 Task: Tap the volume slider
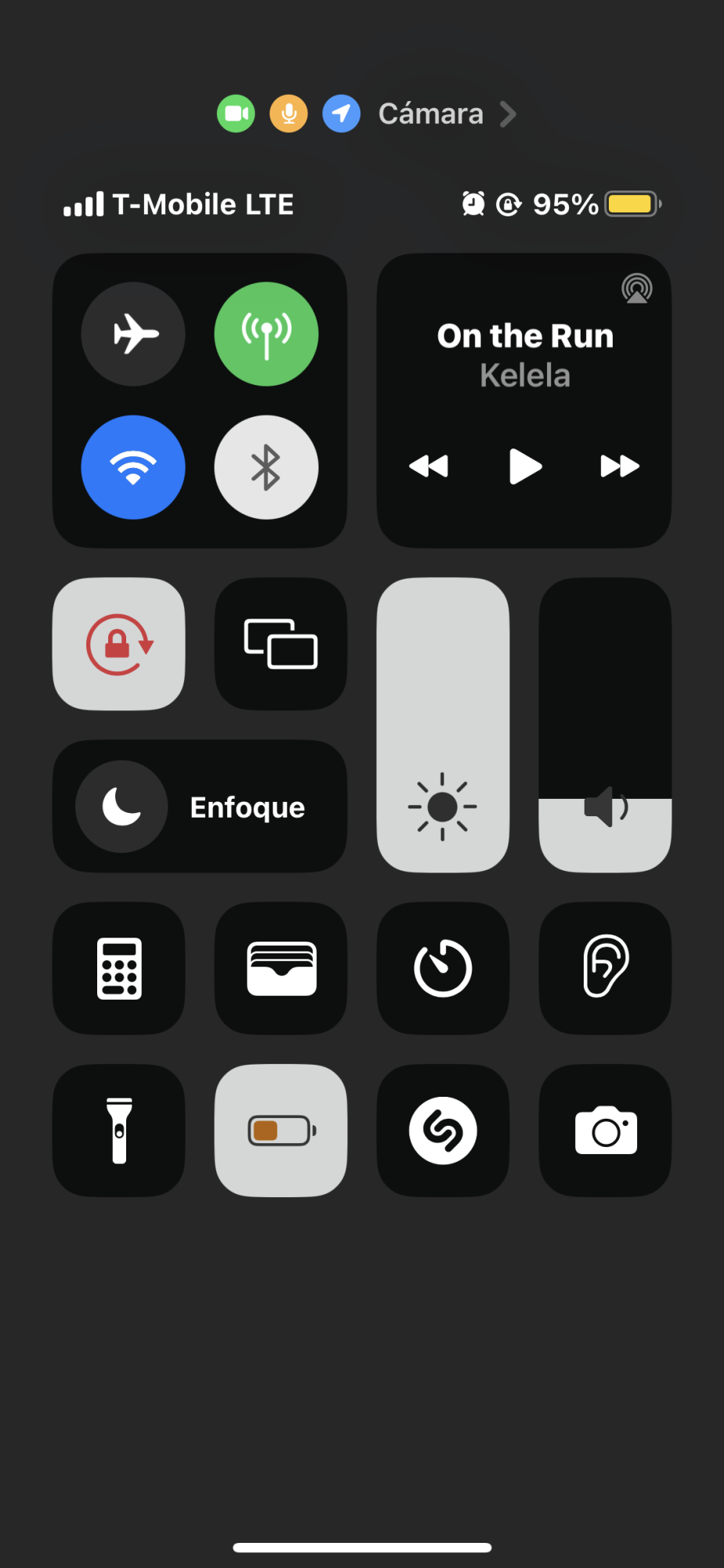tap(605, 725)
